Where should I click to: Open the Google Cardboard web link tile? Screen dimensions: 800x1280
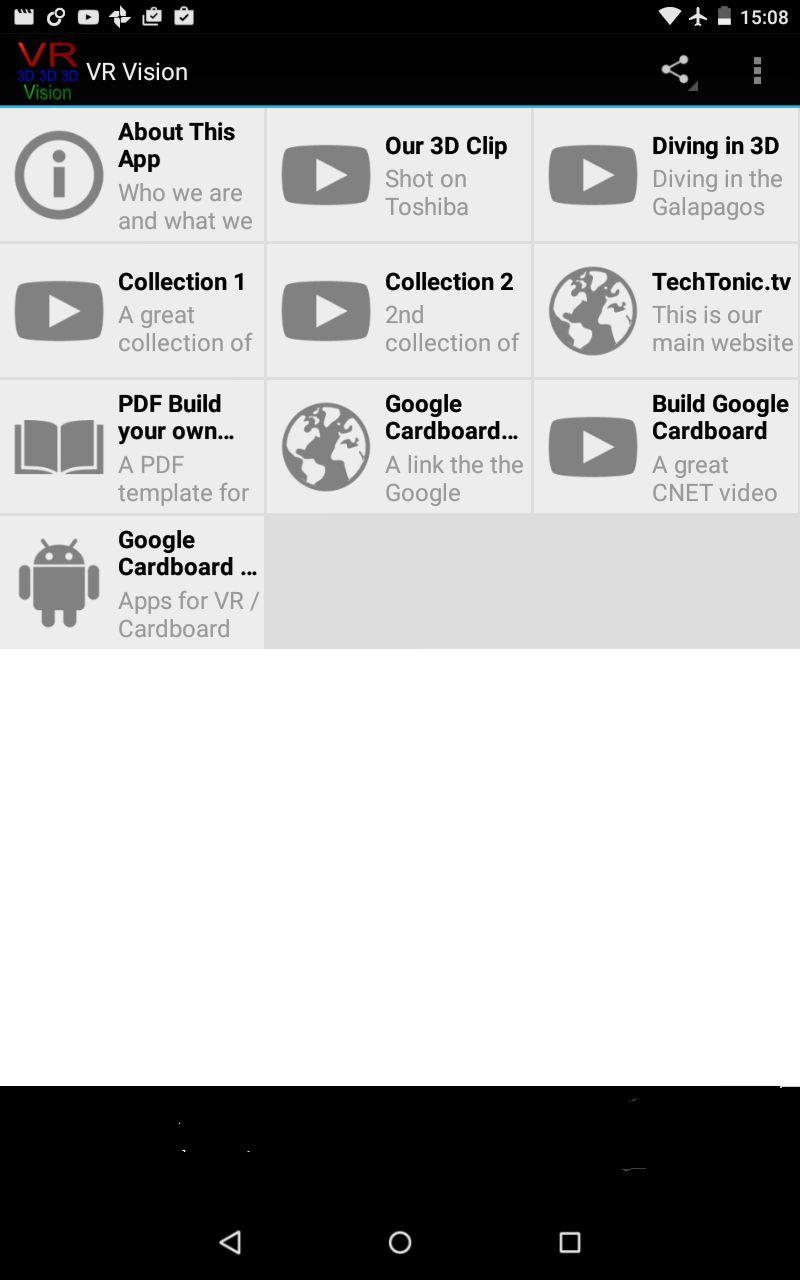[x=399, y=447]
